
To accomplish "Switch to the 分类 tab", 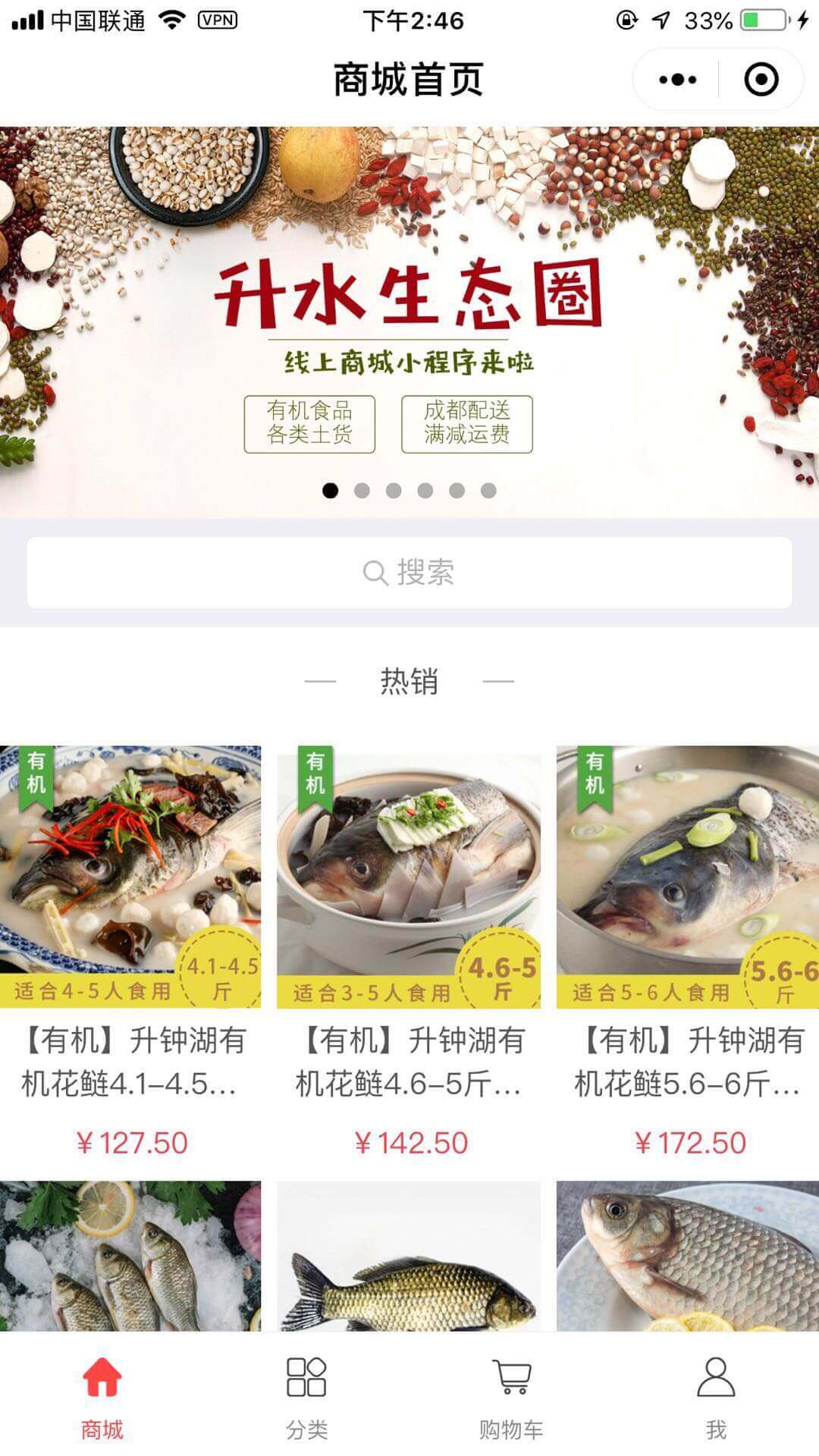I will coord(306,1397).
